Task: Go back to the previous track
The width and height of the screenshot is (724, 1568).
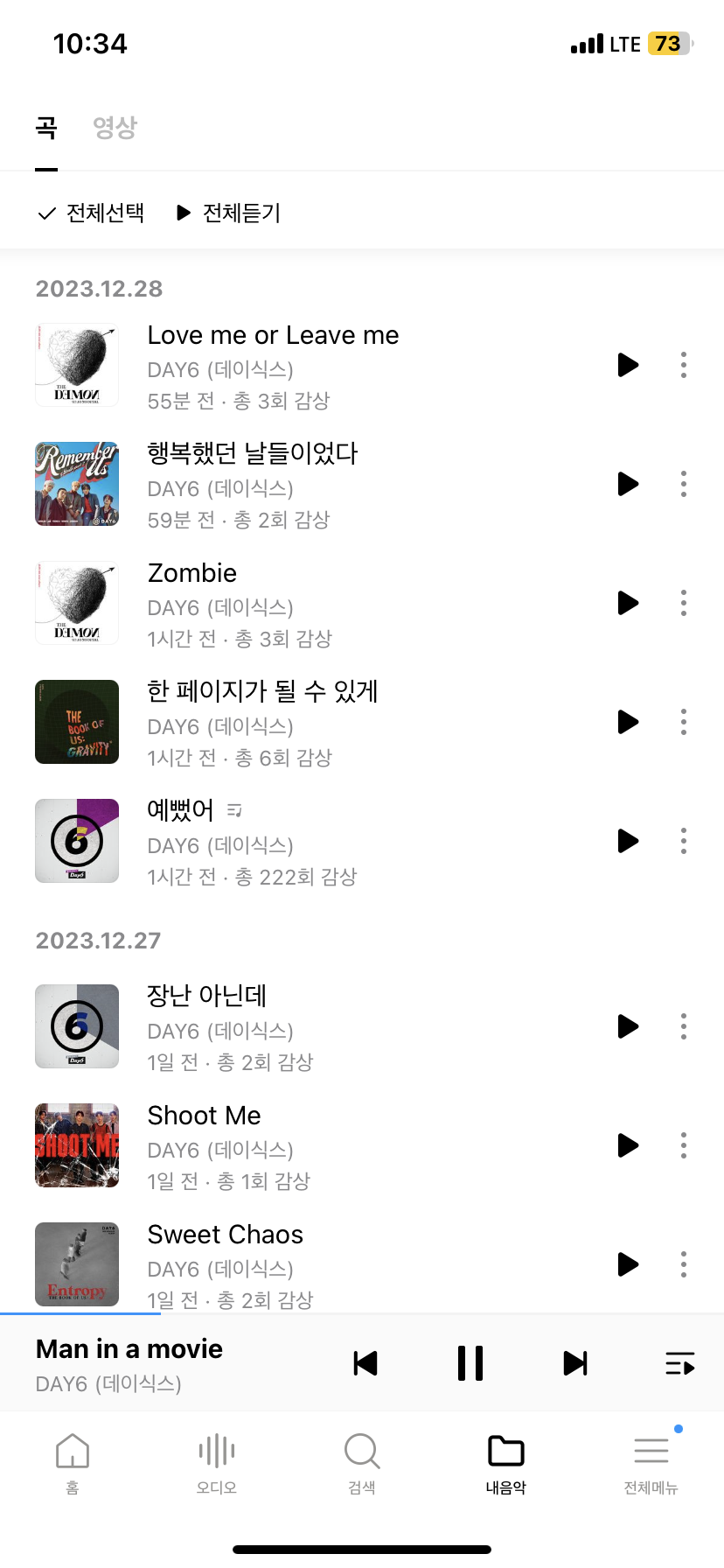Action: [x=365, y=1363]
